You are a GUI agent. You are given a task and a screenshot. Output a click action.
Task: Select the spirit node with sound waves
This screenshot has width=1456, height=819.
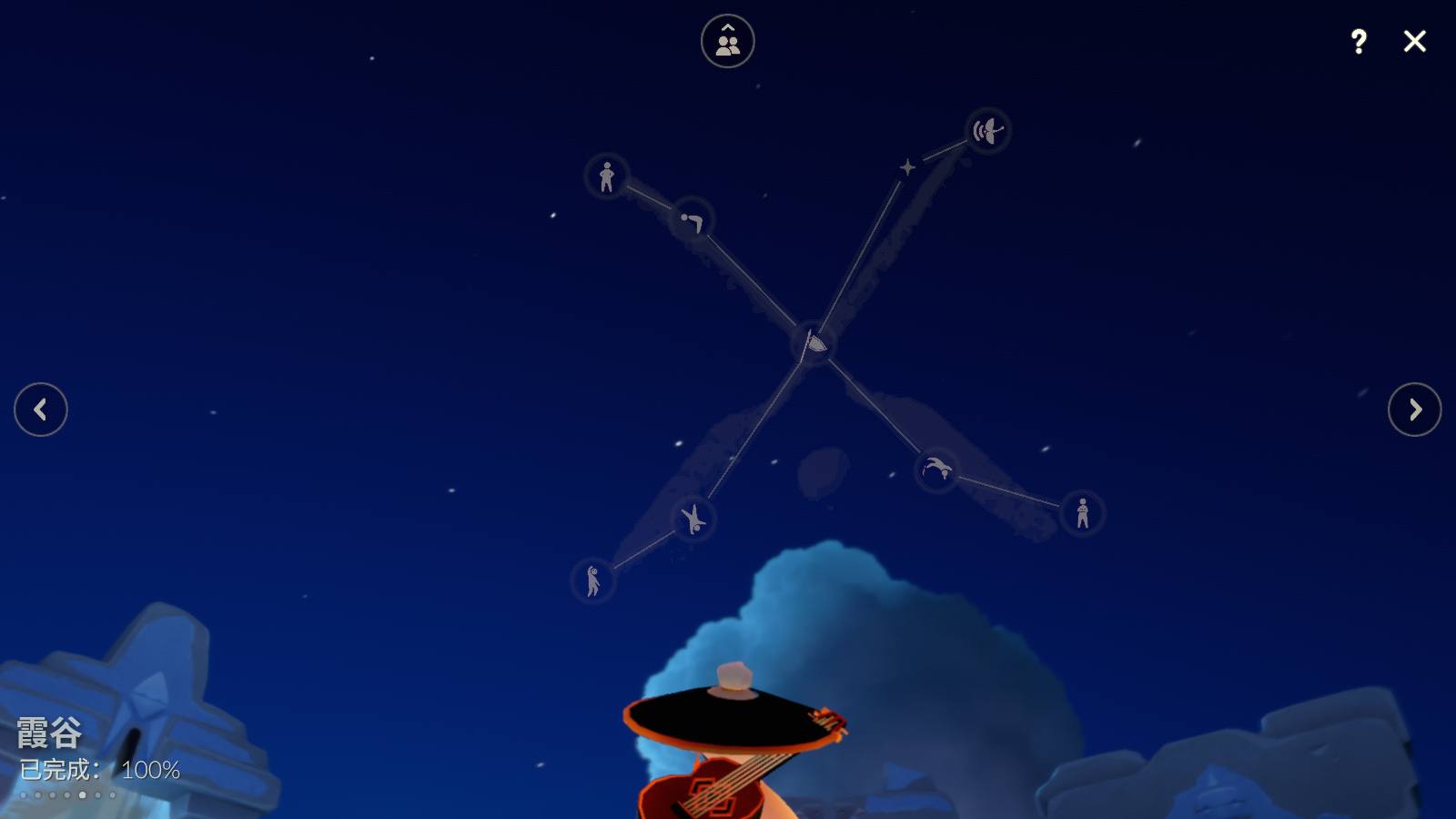point(987,131)
